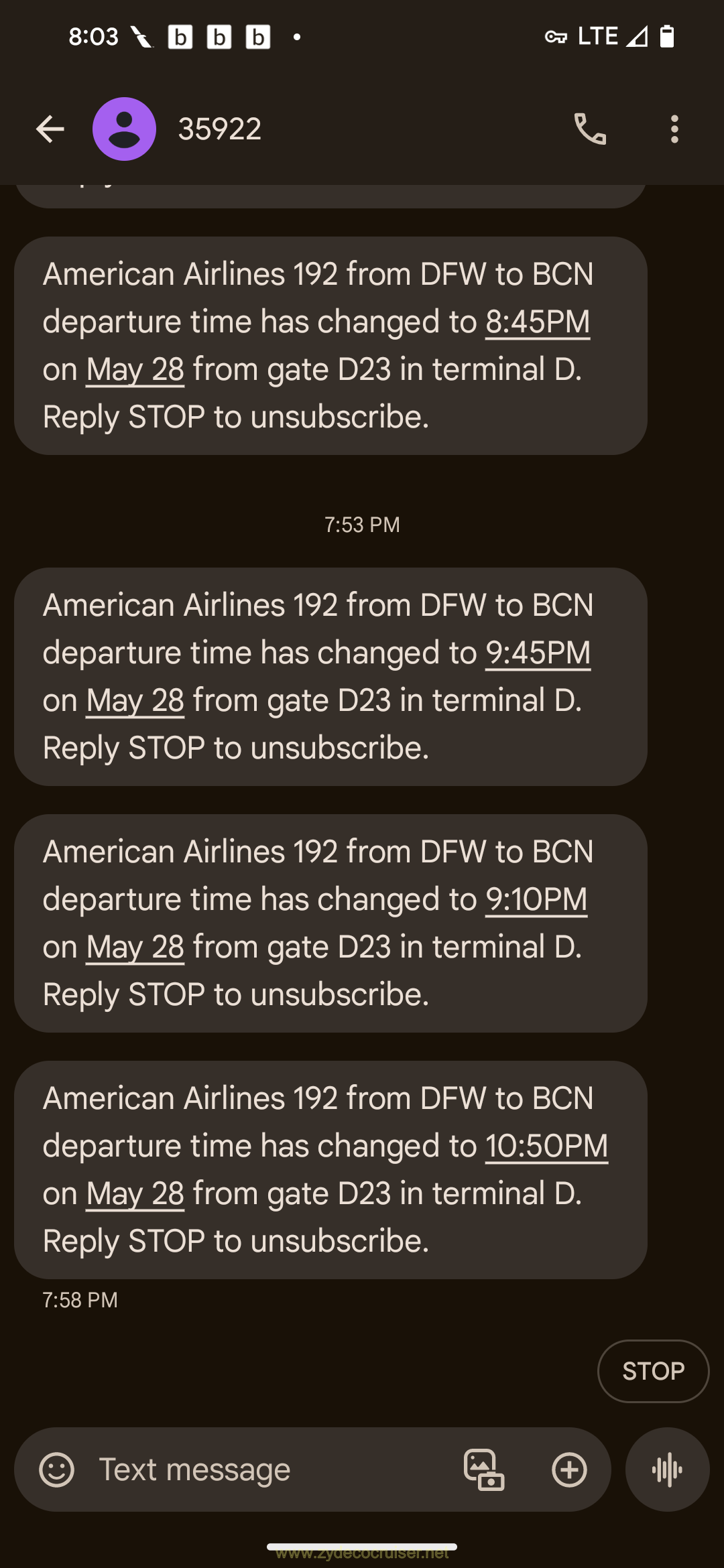Image resolution: width=724 pixels, height=1568 pixels.
Task: Attach a photo from gallery or camera
Action: coord(483,1470)
